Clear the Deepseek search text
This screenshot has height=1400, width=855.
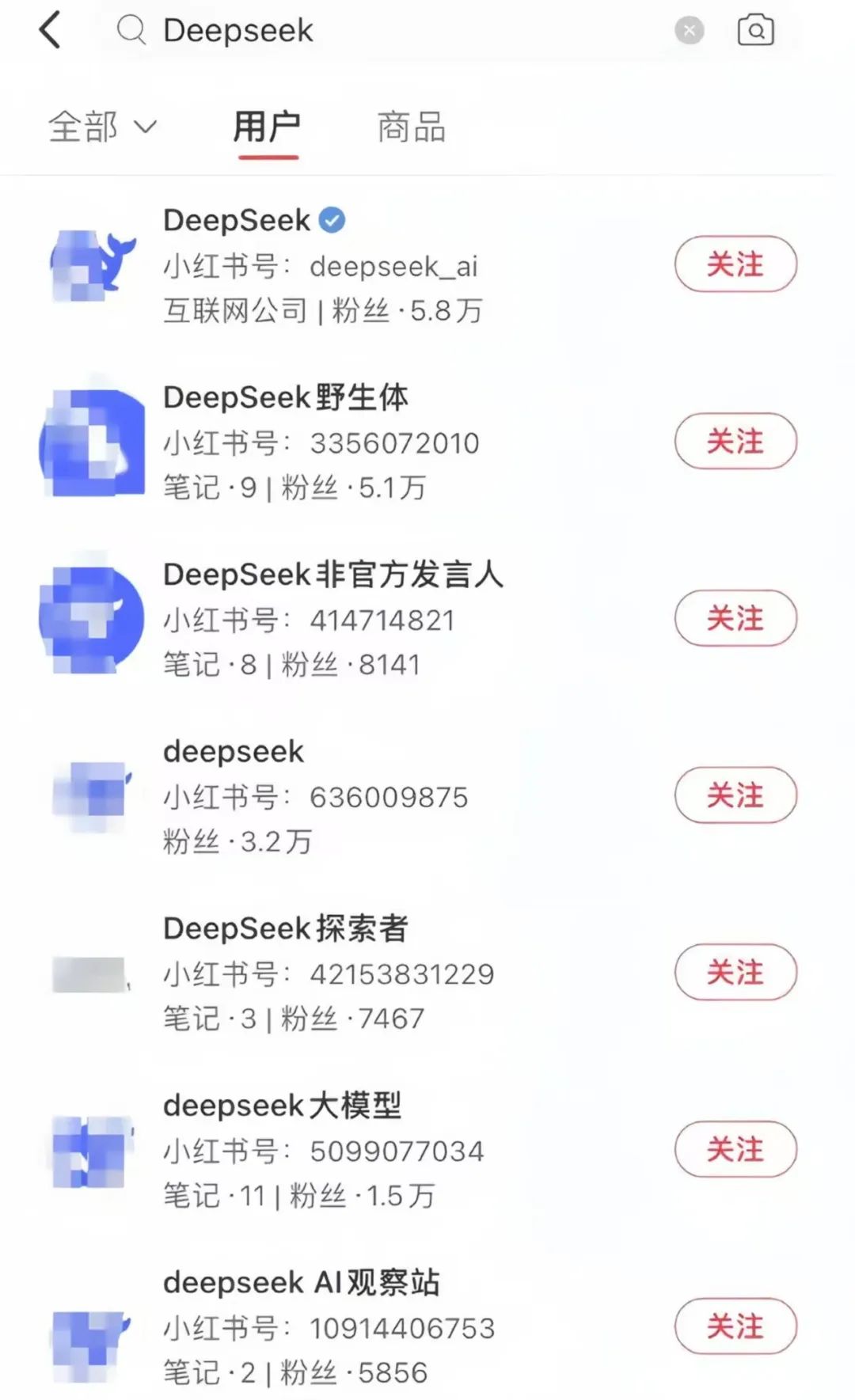coord(689,31)
